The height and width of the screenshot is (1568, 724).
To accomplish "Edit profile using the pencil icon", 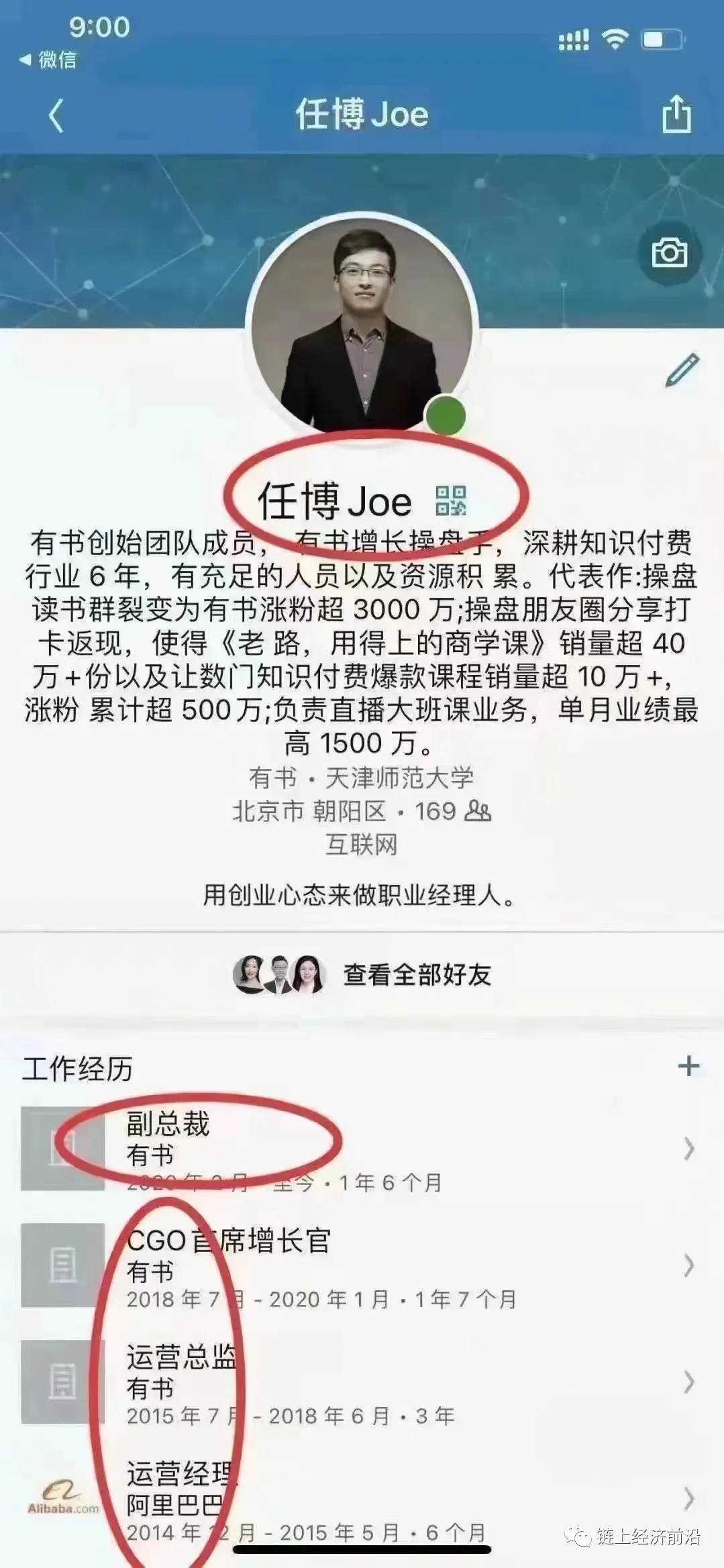I will [682, 370].
